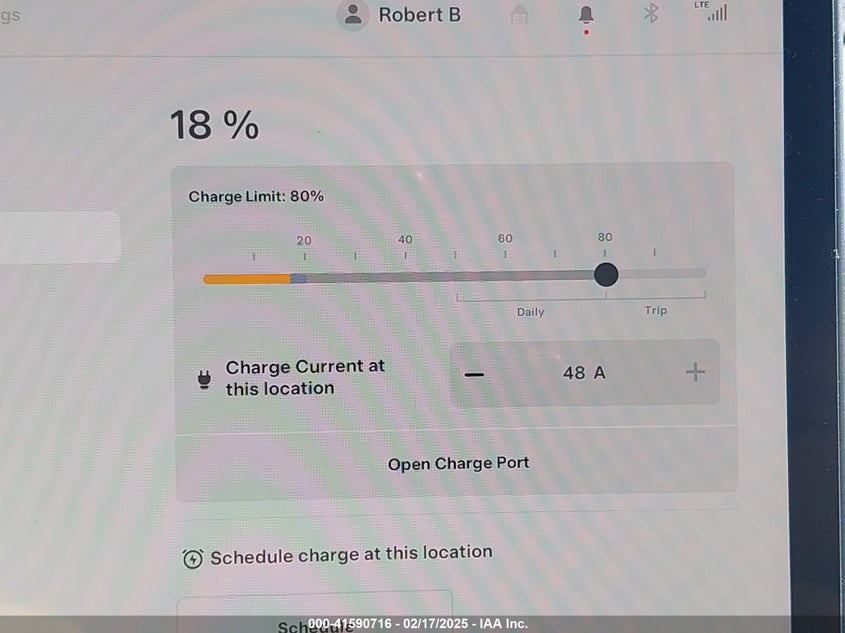Open Bluetooth settings icon
The width and height of the screenshot is (845, 633).
pos(650,14)
